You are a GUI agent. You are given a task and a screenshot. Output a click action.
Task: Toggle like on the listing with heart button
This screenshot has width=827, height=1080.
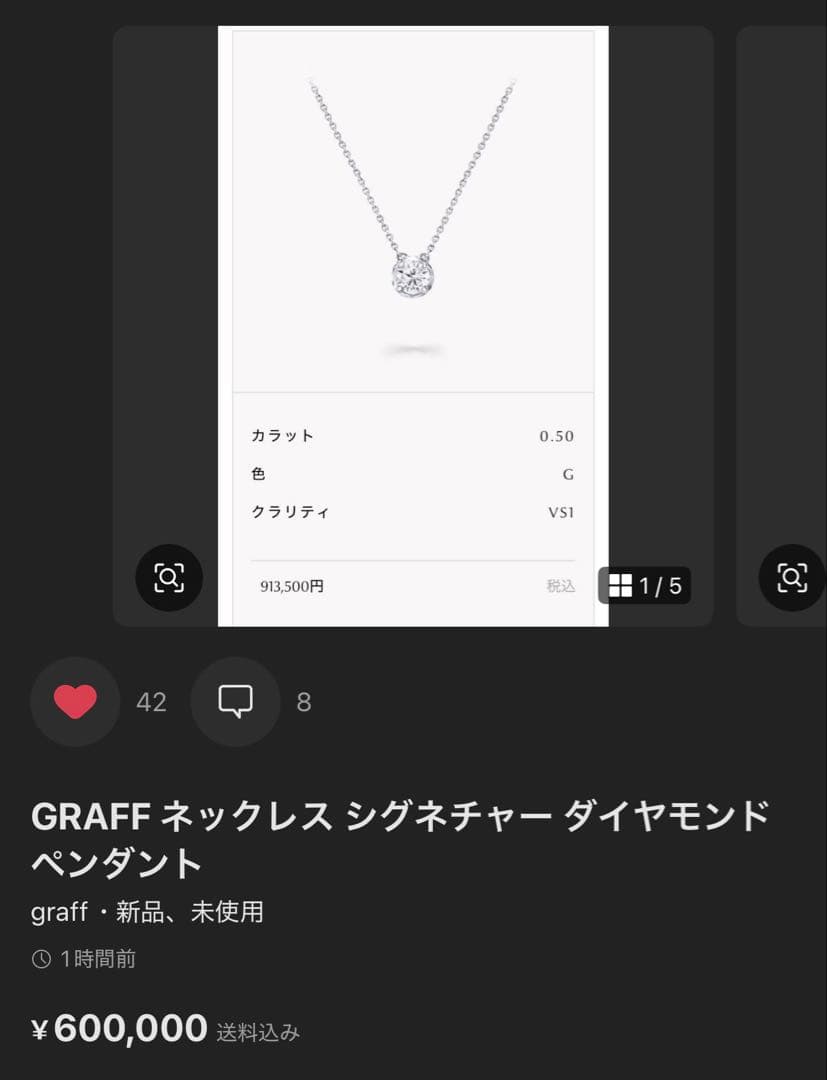[75, 702]
